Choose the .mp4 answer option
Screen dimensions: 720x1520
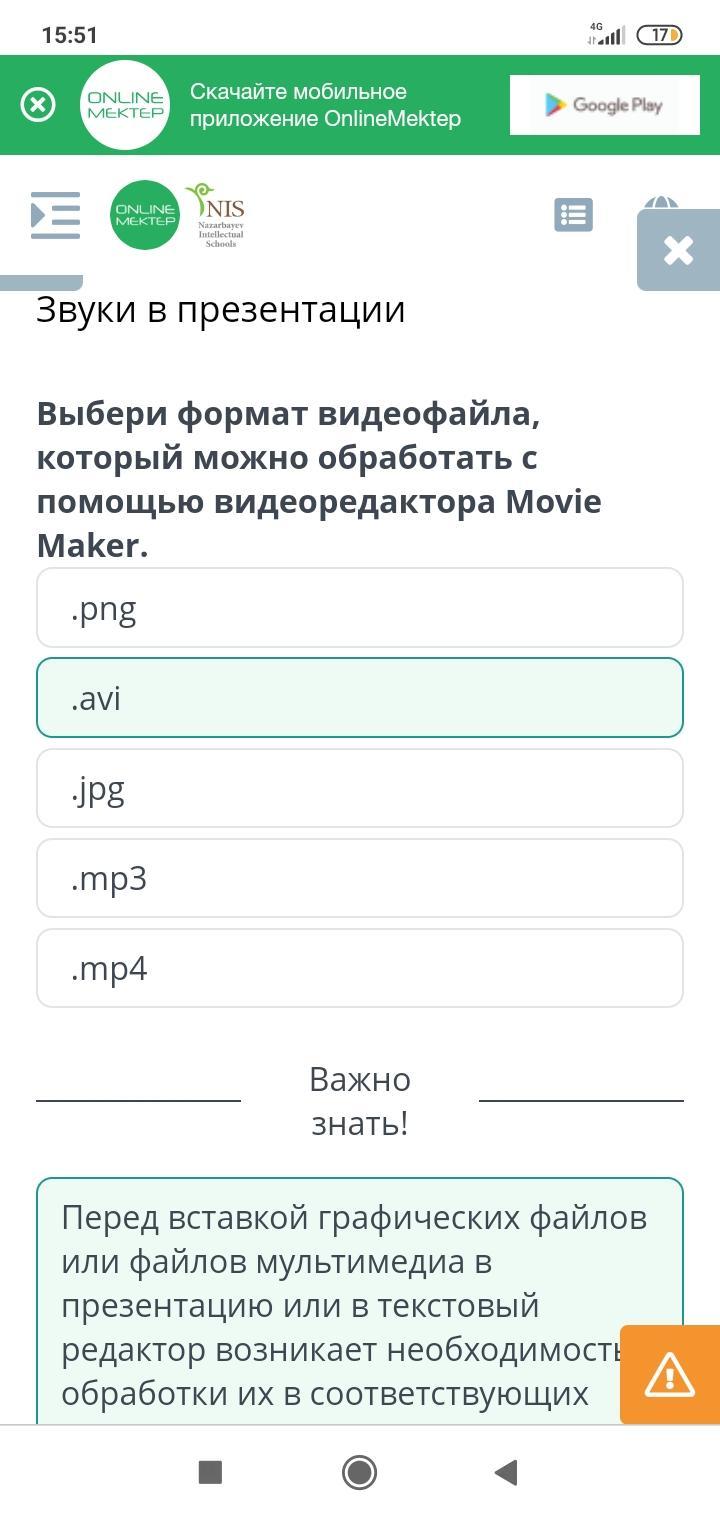[360, 968]
